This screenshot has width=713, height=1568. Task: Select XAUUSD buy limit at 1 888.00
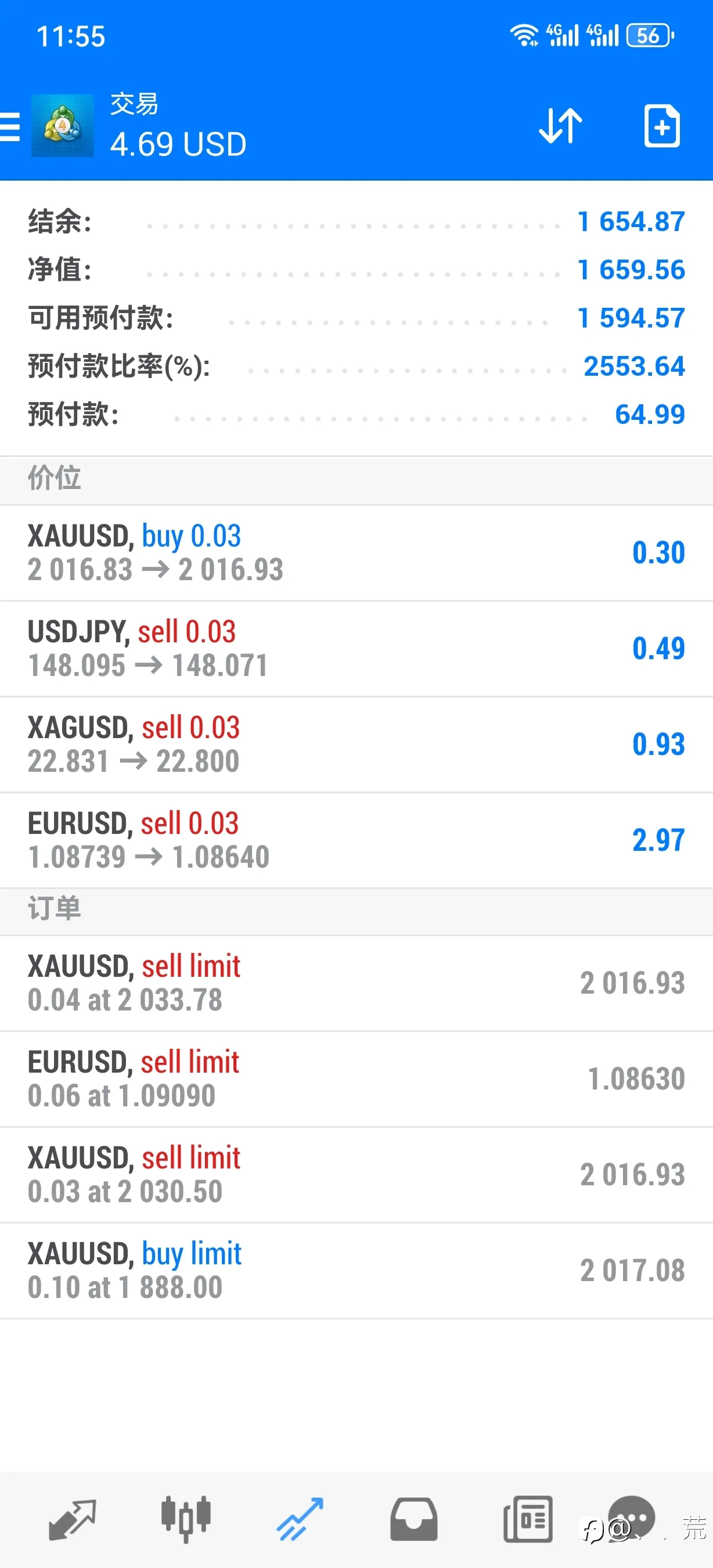pos(356,1270)
